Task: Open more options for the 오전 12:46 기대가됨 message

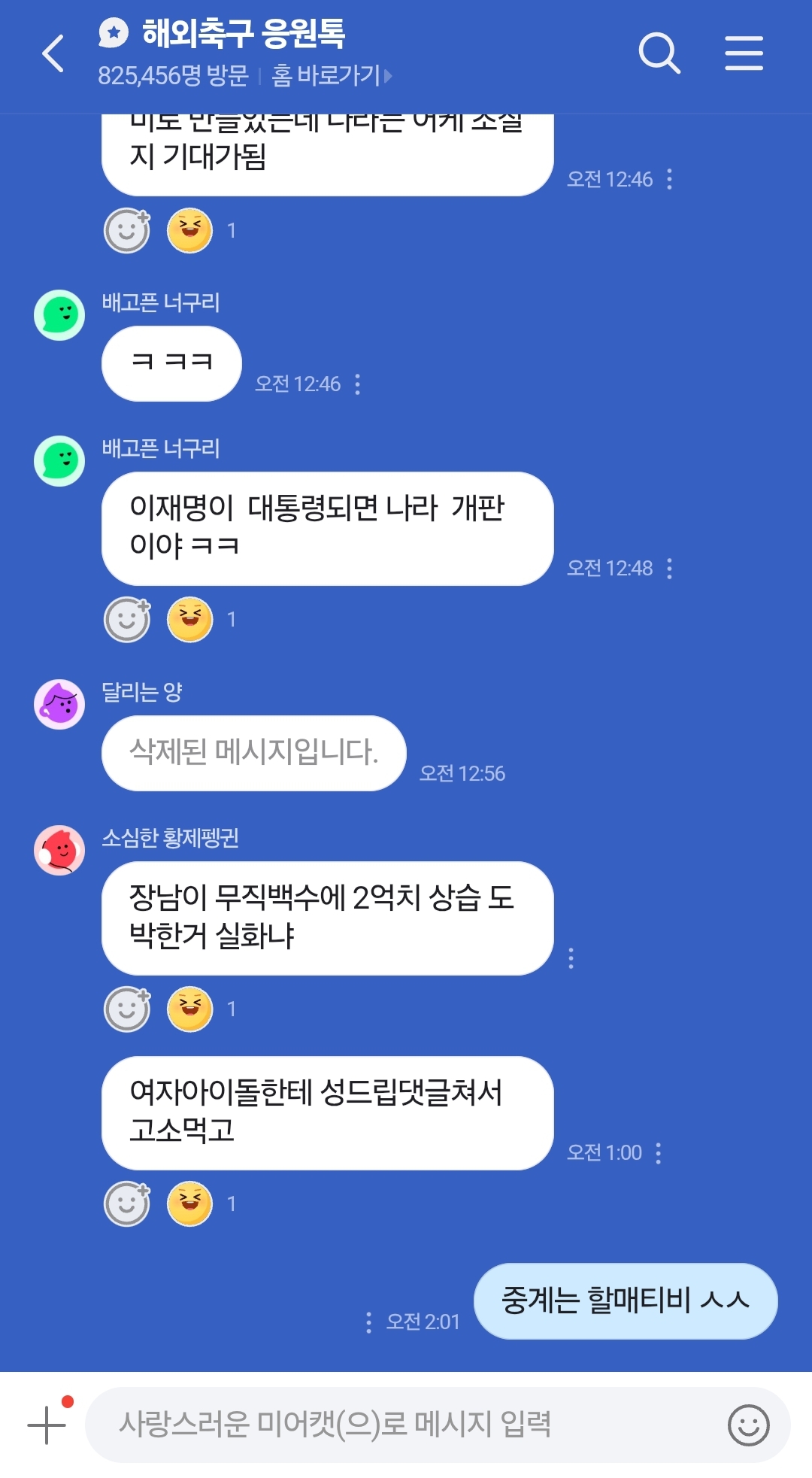Action: tap(669, 180)
